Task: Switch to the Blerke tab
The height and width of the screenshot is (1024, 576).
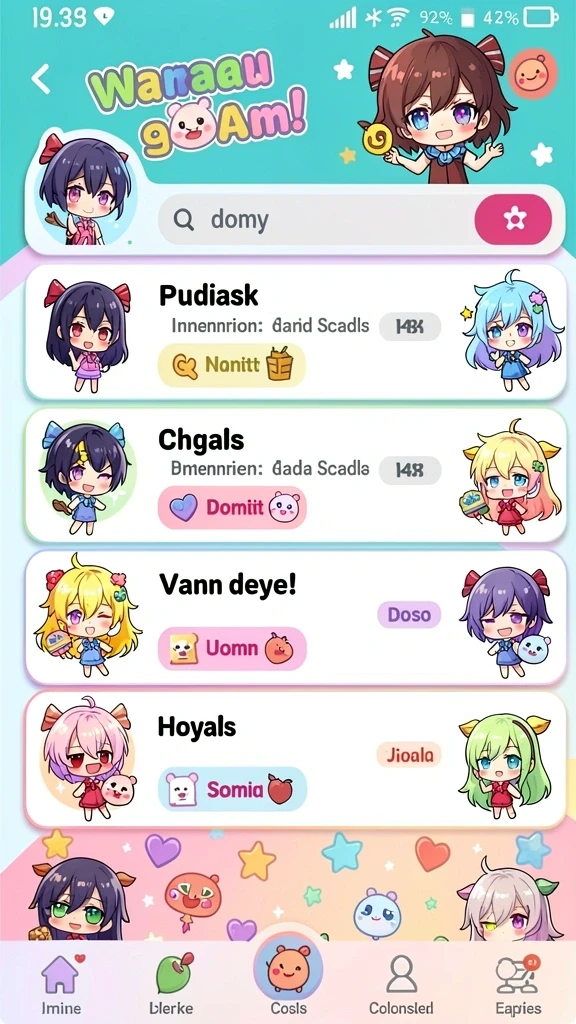Action: pyautogui.click(x=171, y=984)
